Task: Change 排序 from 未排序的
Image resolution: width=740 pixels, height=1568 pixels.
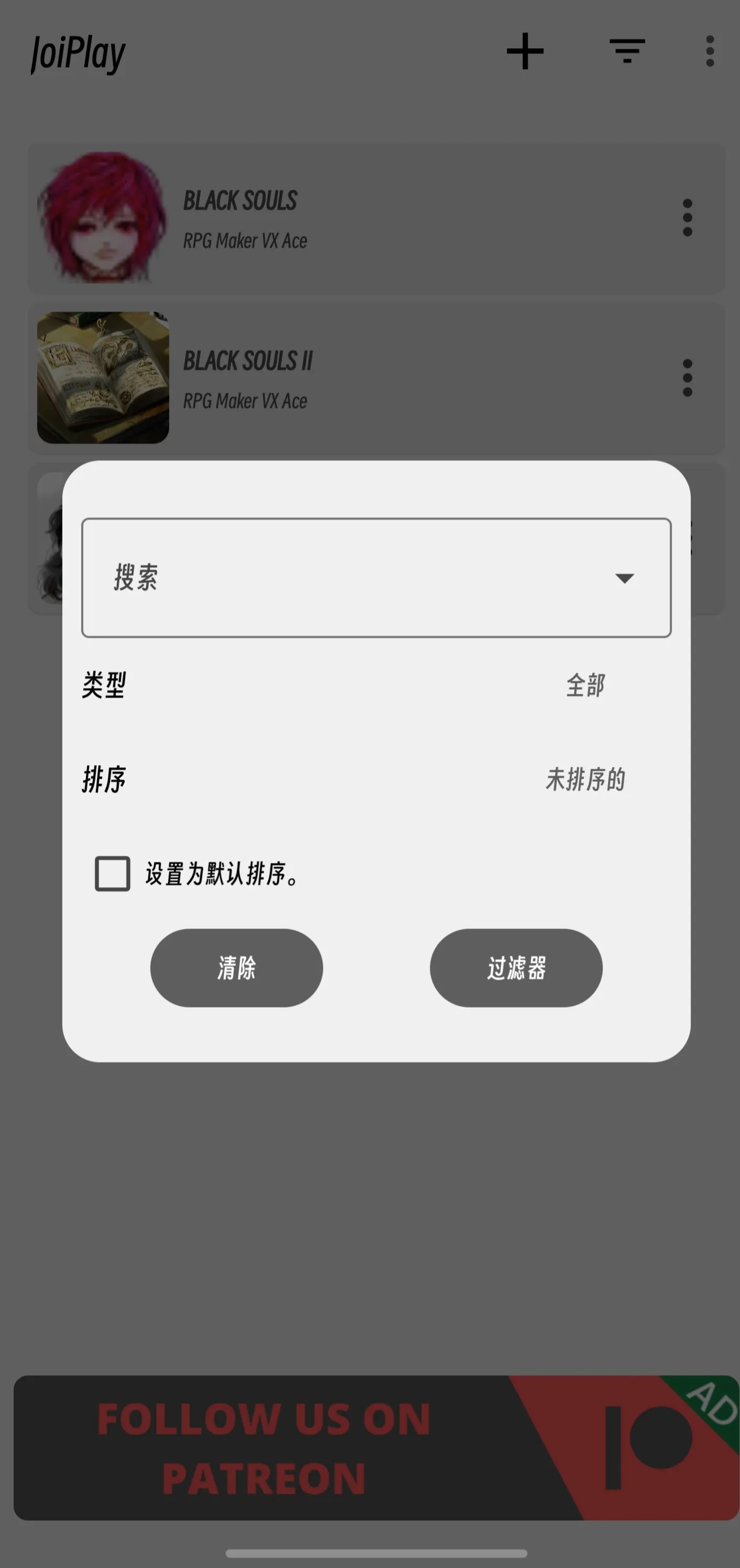Action: point(585,779)
